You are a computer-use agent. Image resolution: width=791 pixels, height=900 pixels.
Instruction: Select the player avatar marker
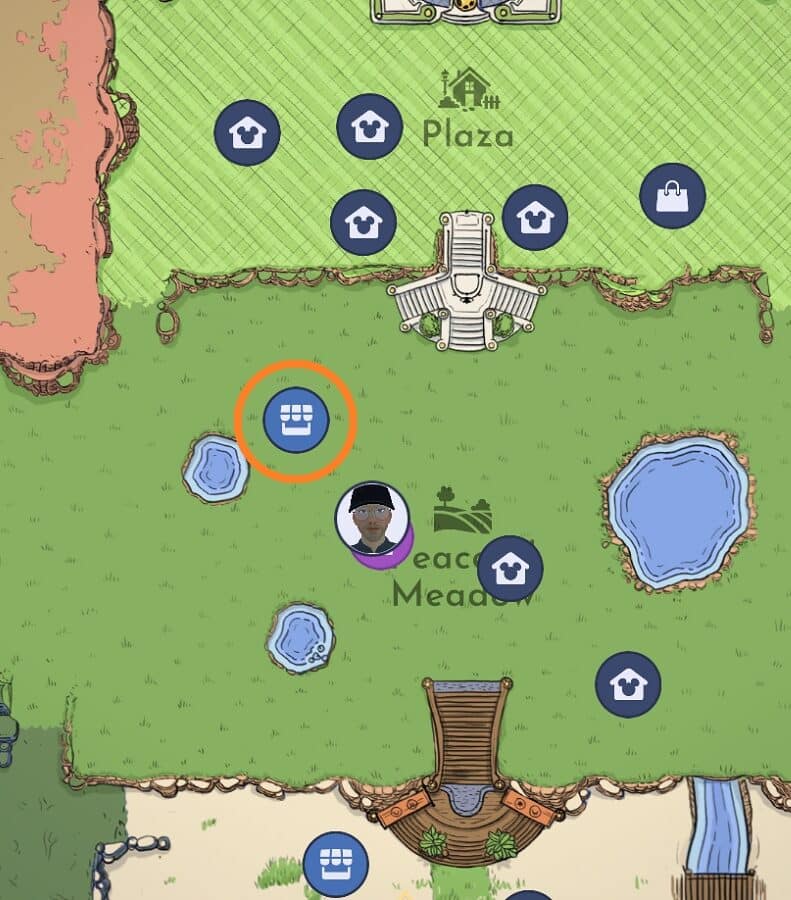(x=372, y=518)
